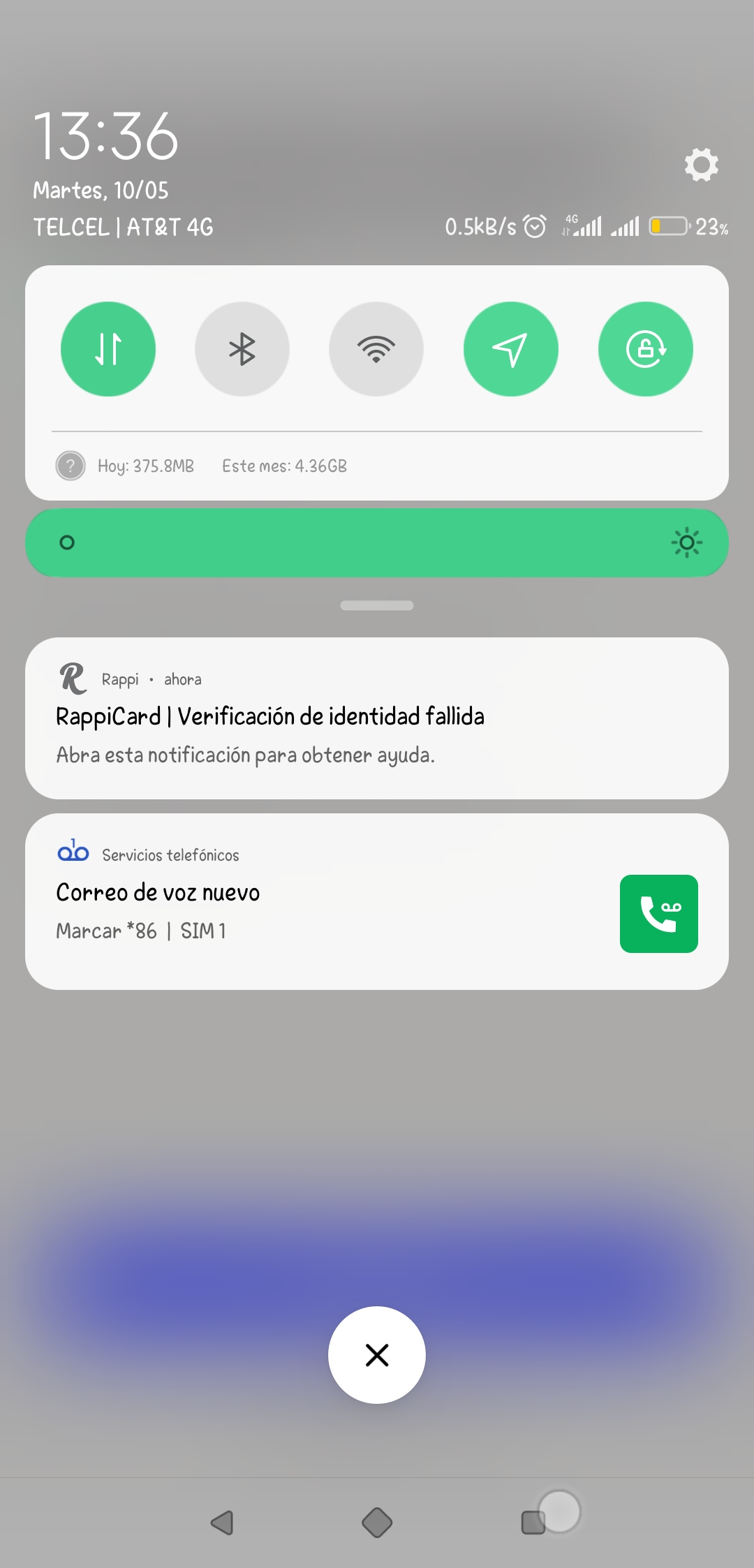754x1568 pixels.
Task: Tap the brightness sun icon
Action: [687, 542]
